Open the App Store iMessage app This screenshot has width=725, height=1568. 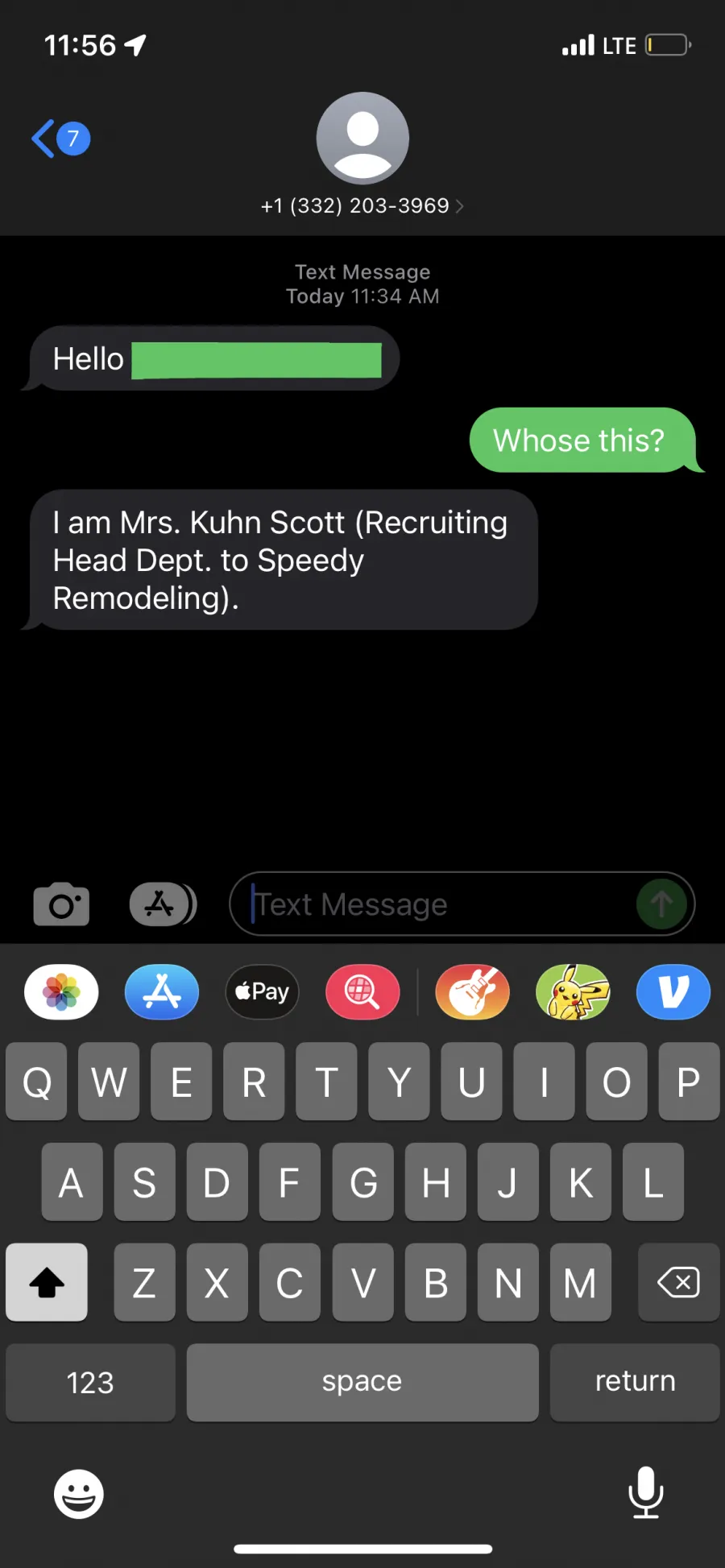[162, 991]
